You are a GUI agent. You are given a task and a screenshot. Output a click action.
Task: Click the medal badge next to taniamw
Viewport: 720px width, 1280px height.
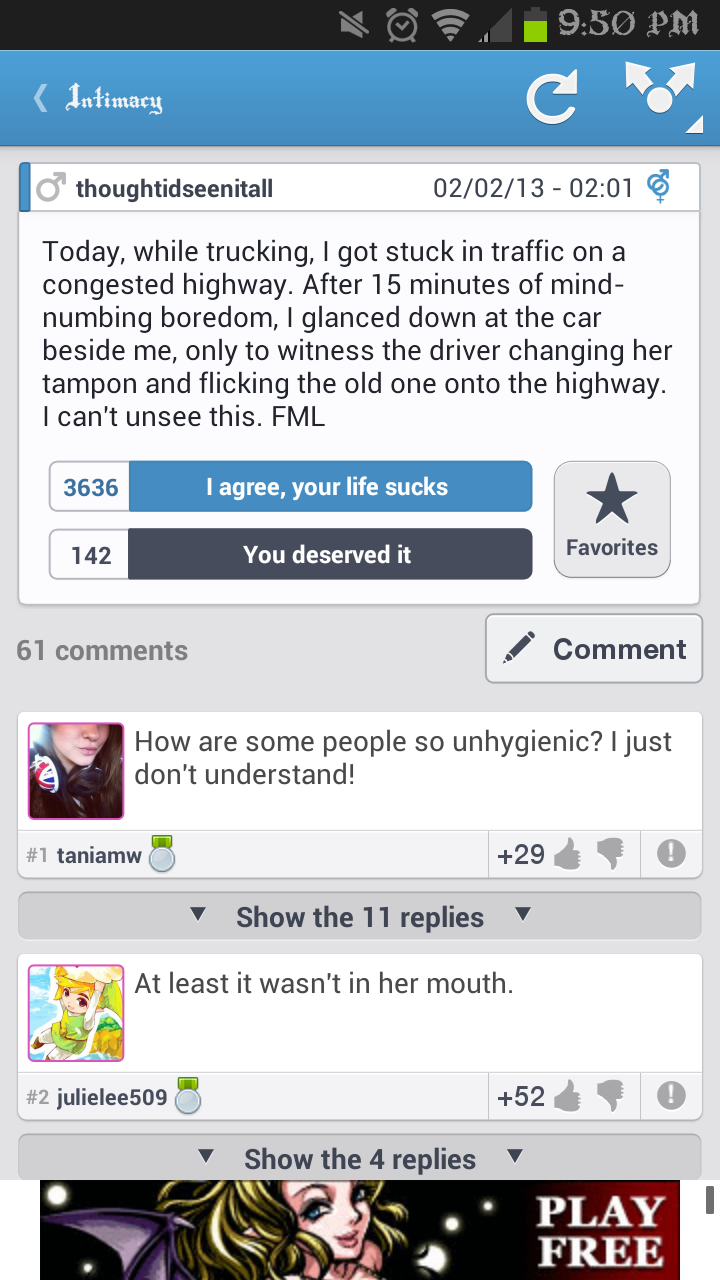(x=164, y=853)
